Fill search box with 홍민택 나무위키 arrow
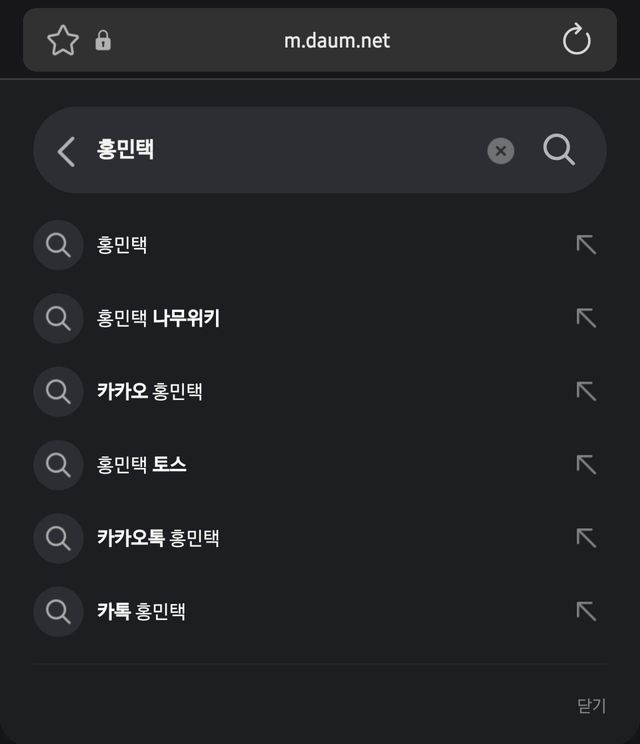The height and width of the screenshot is (744, 640). click(x=586, y=318)
